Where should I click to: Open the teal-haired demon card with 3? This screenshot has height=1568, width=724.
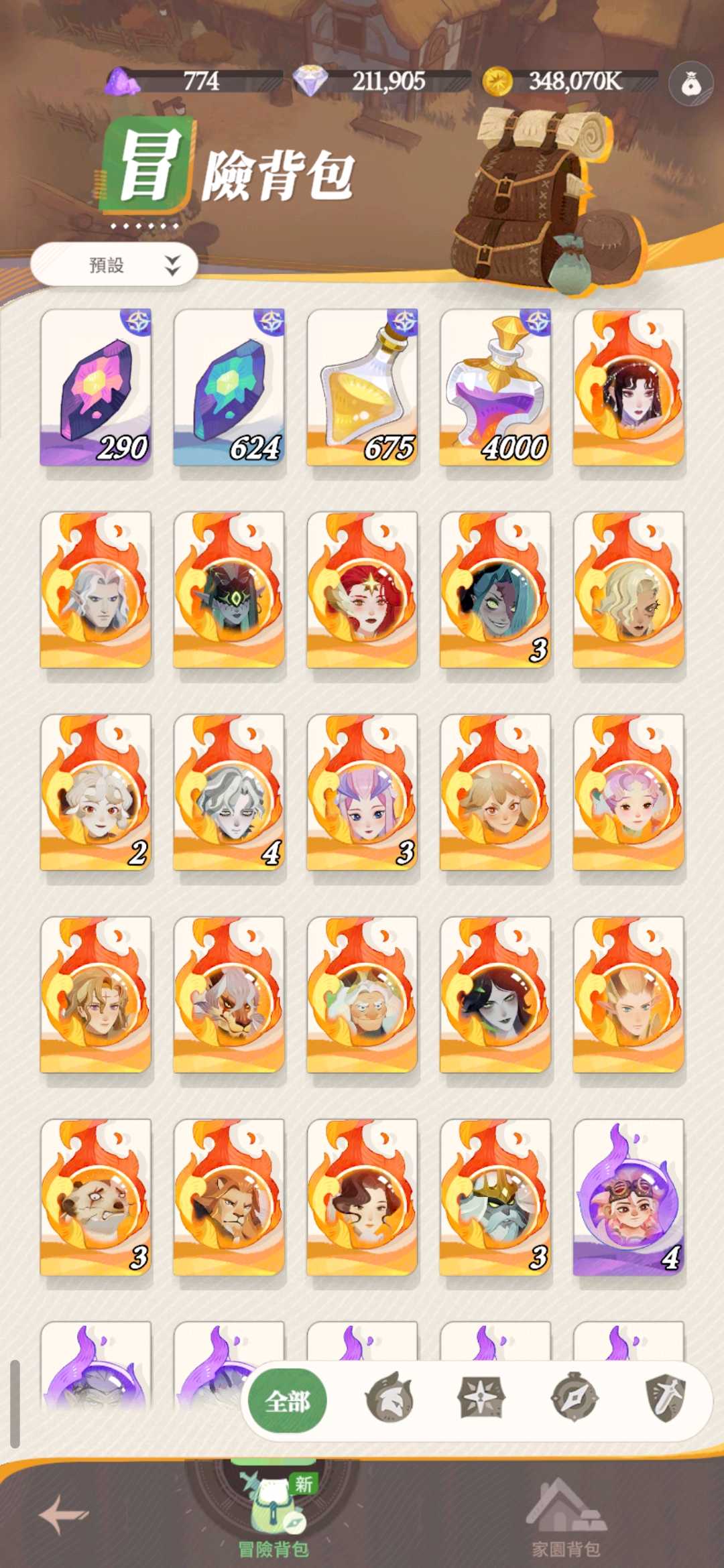tap(495, 590)
